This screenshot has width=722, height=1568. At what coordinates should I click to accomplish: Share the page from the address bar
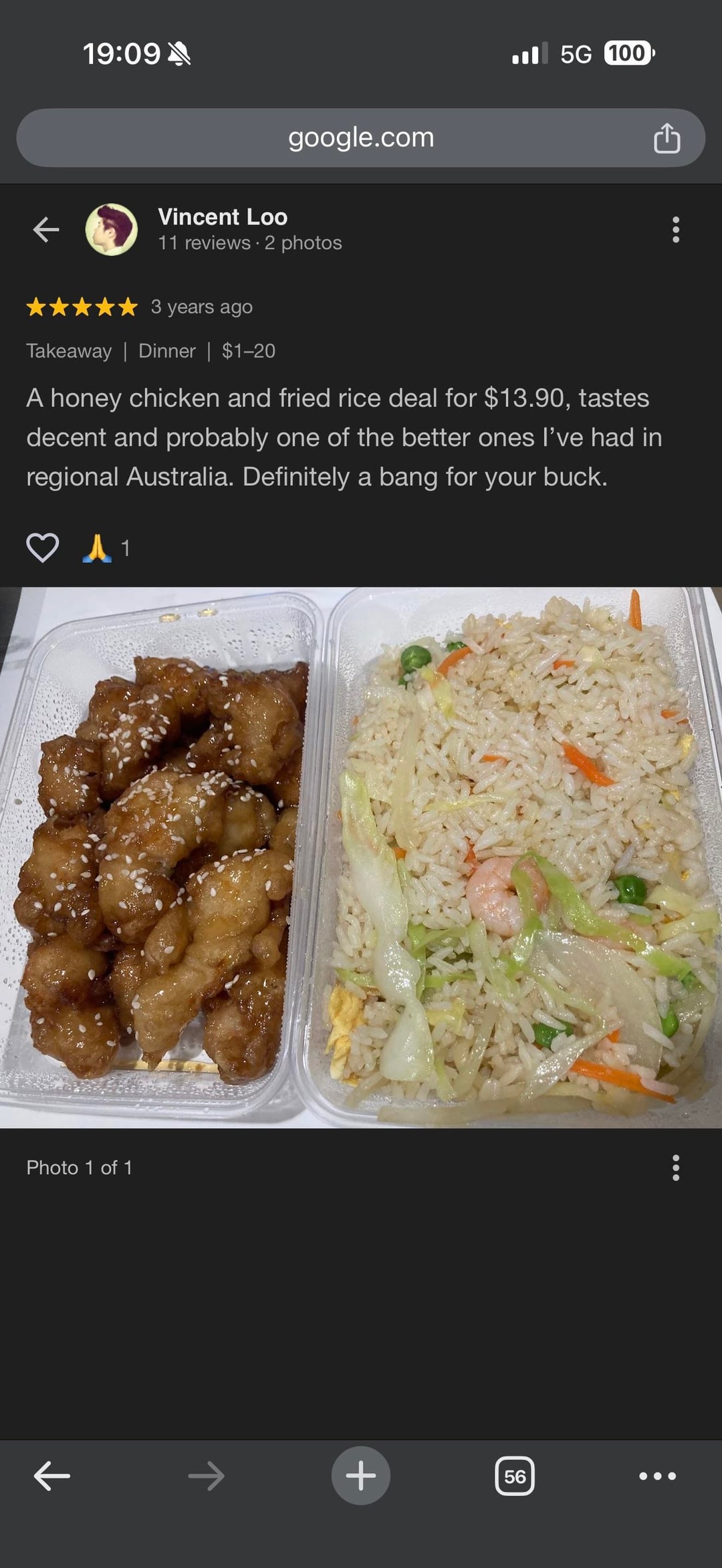(x=667, y=138)
